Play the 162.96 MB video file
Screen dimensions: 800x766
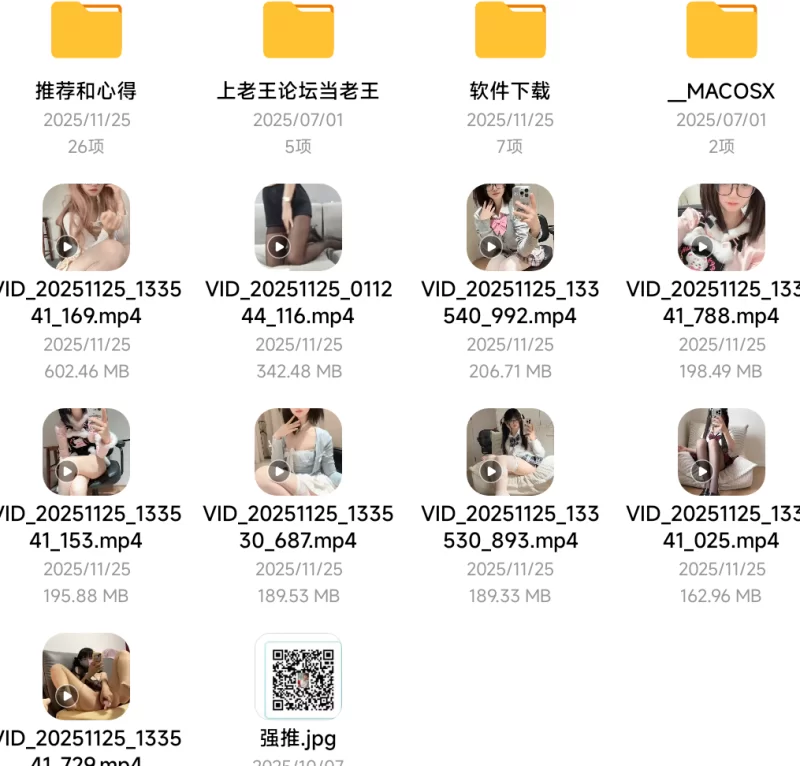coord(721,452)
